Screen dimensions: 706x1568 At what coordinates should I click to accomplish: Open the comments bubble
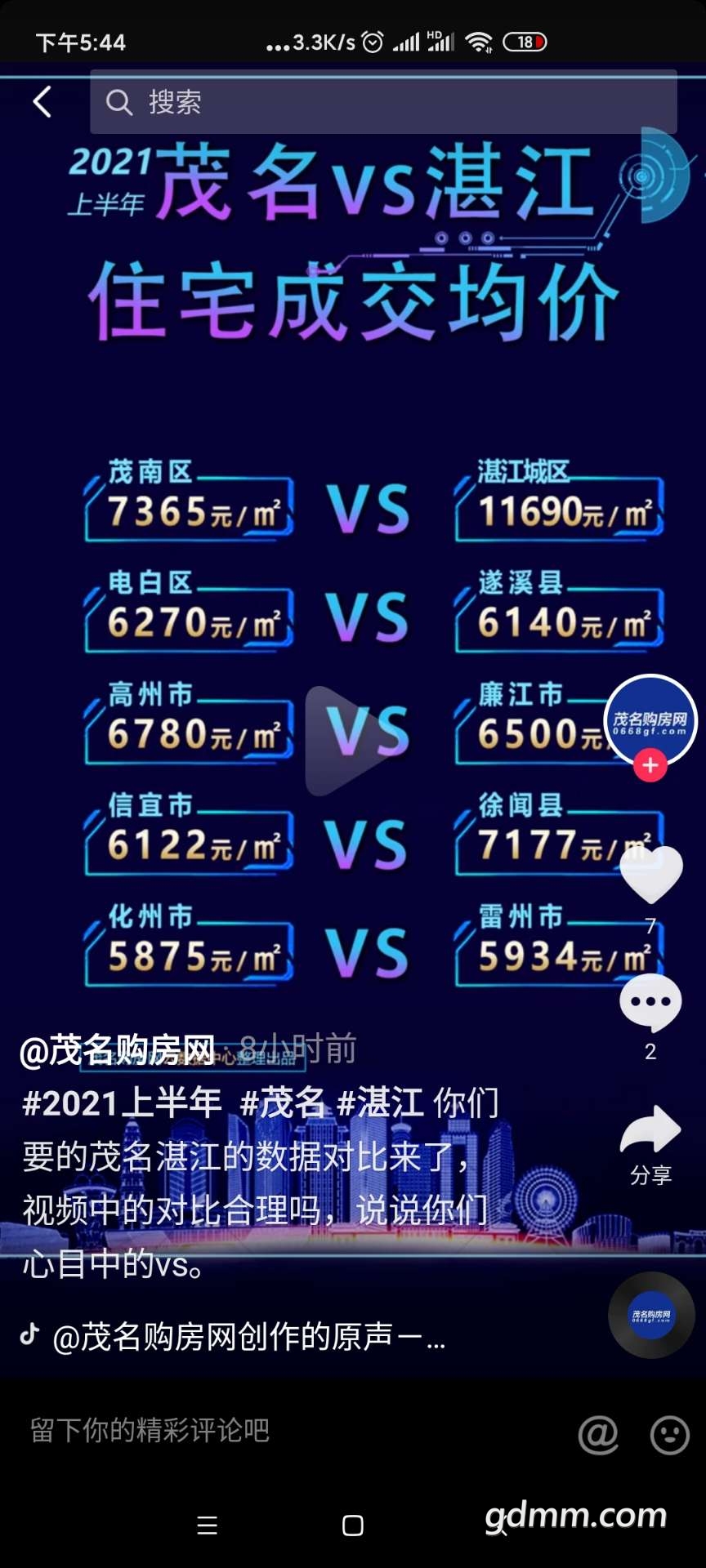point(650,1002)
